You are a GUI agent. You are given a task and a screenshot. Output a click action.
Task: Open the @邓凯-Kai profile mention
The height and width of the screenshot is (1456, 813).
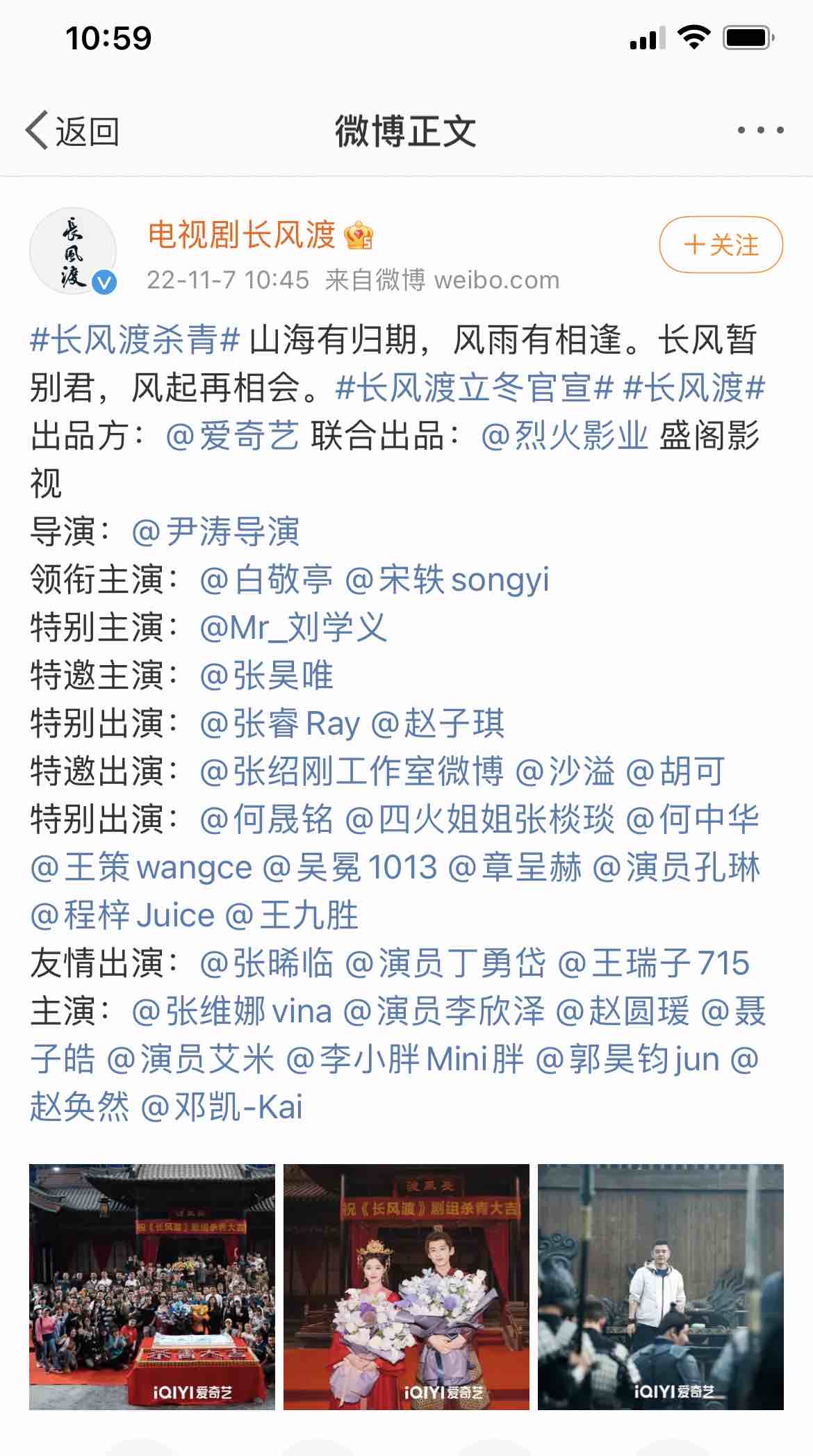222,1107
